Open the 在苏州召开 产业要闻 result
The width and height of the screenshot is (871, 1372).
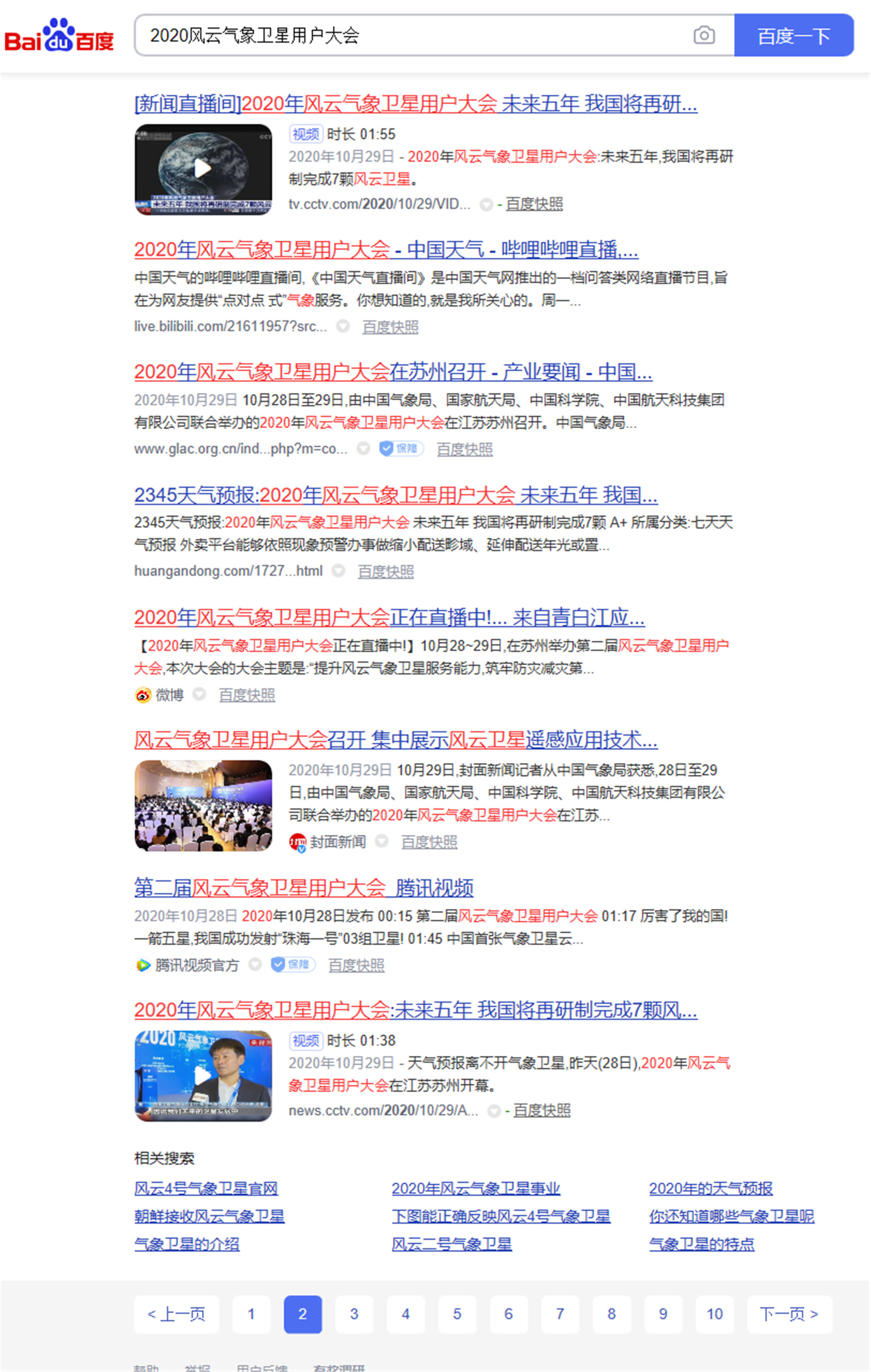tap(392, 373)
